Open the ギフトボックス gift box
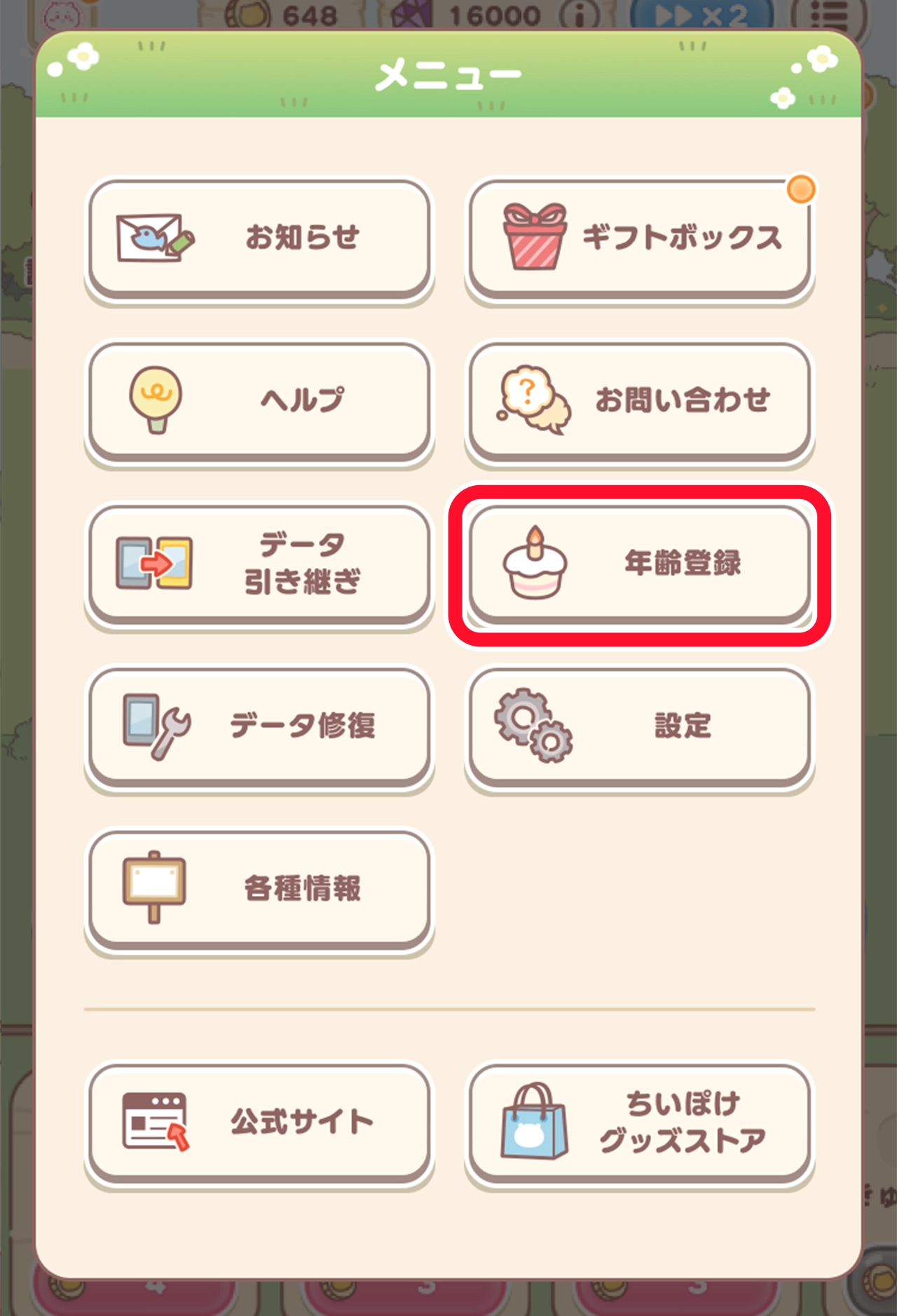897x1316 pixels. click(639, 238)
